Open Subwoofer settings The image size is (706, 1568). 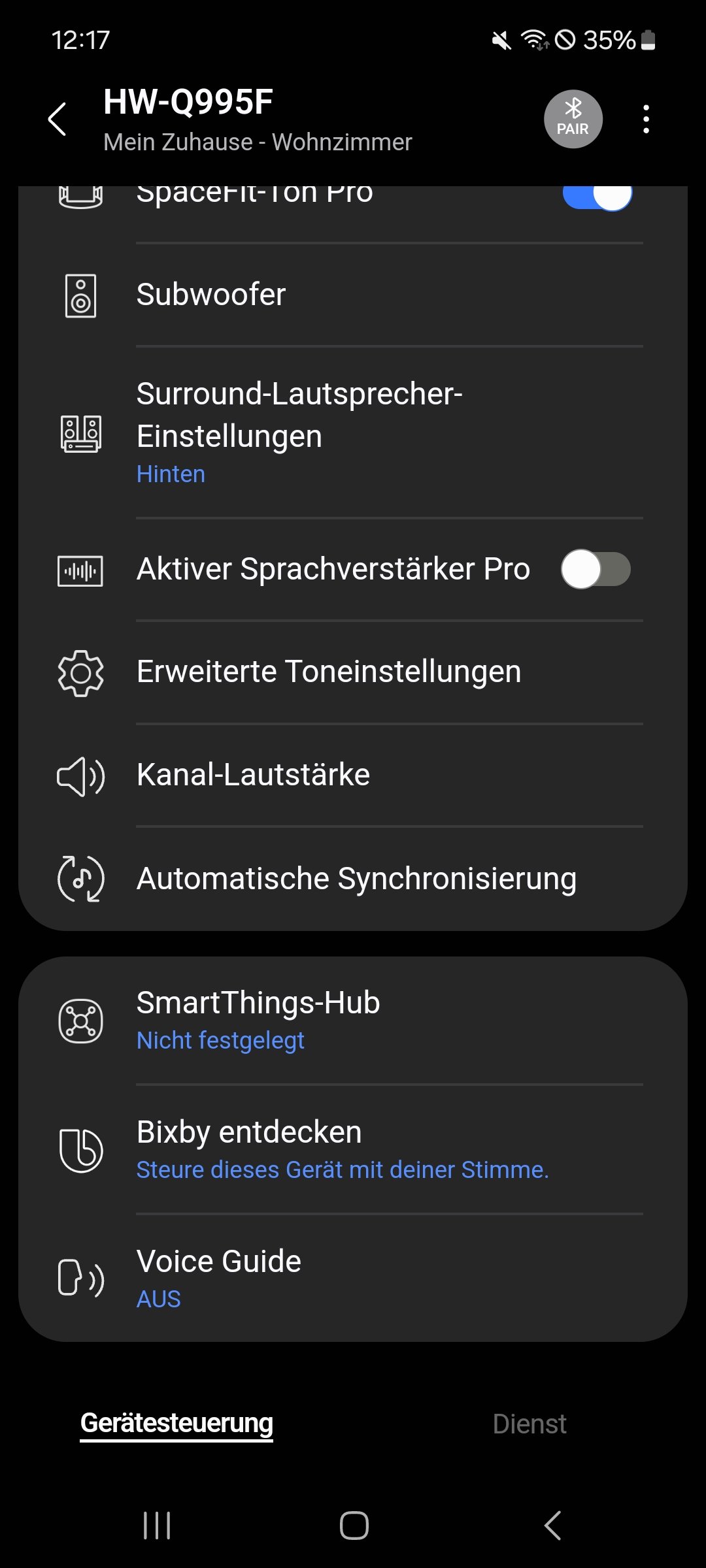[353, 295]
